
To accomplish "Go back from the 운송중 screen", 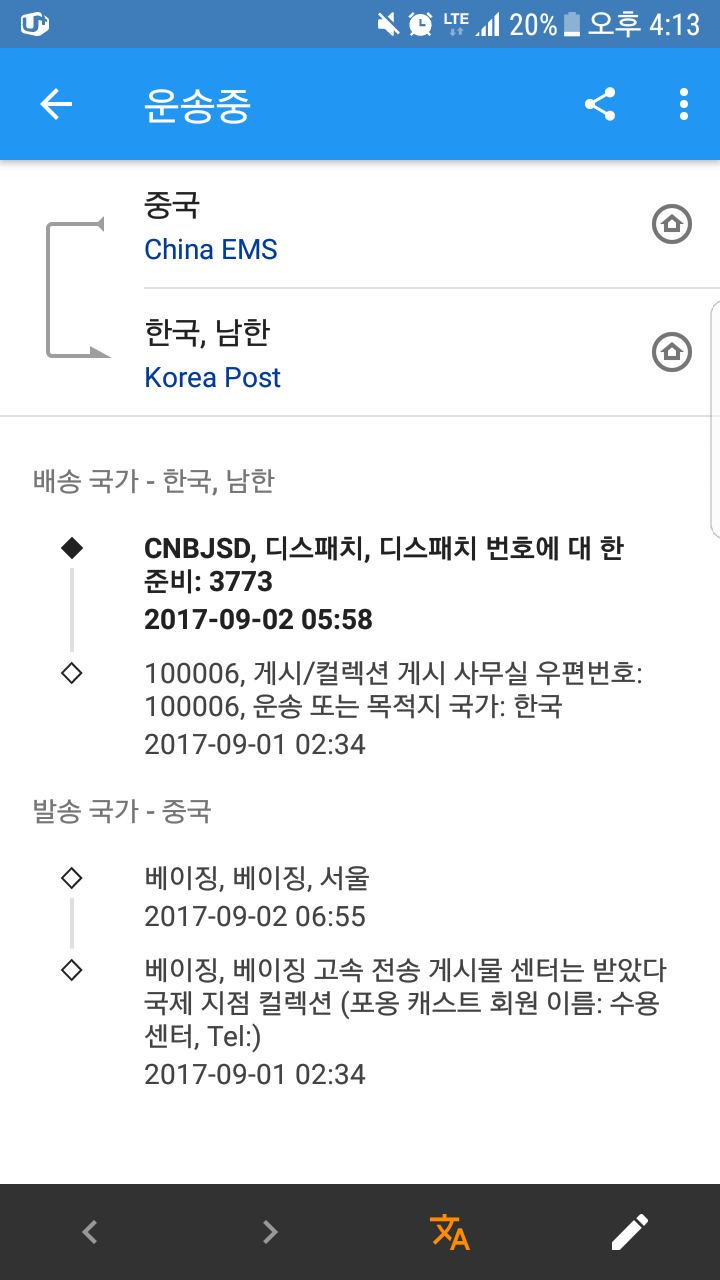I will pyautogui.click(x=56, y=105).
